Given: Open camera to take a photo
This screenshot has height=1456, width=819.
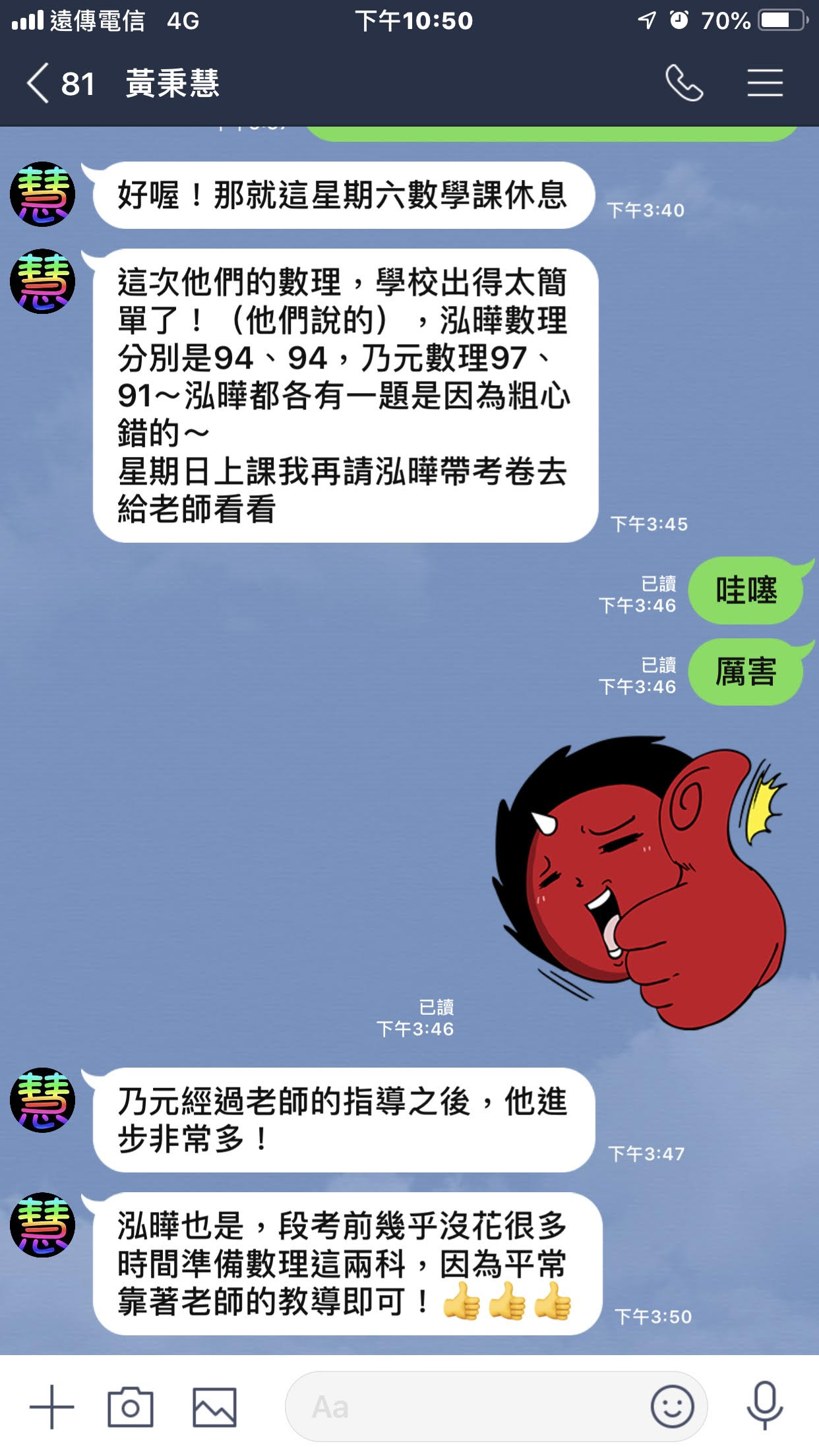Looking at the screenshot, I should click(131, 1407).
